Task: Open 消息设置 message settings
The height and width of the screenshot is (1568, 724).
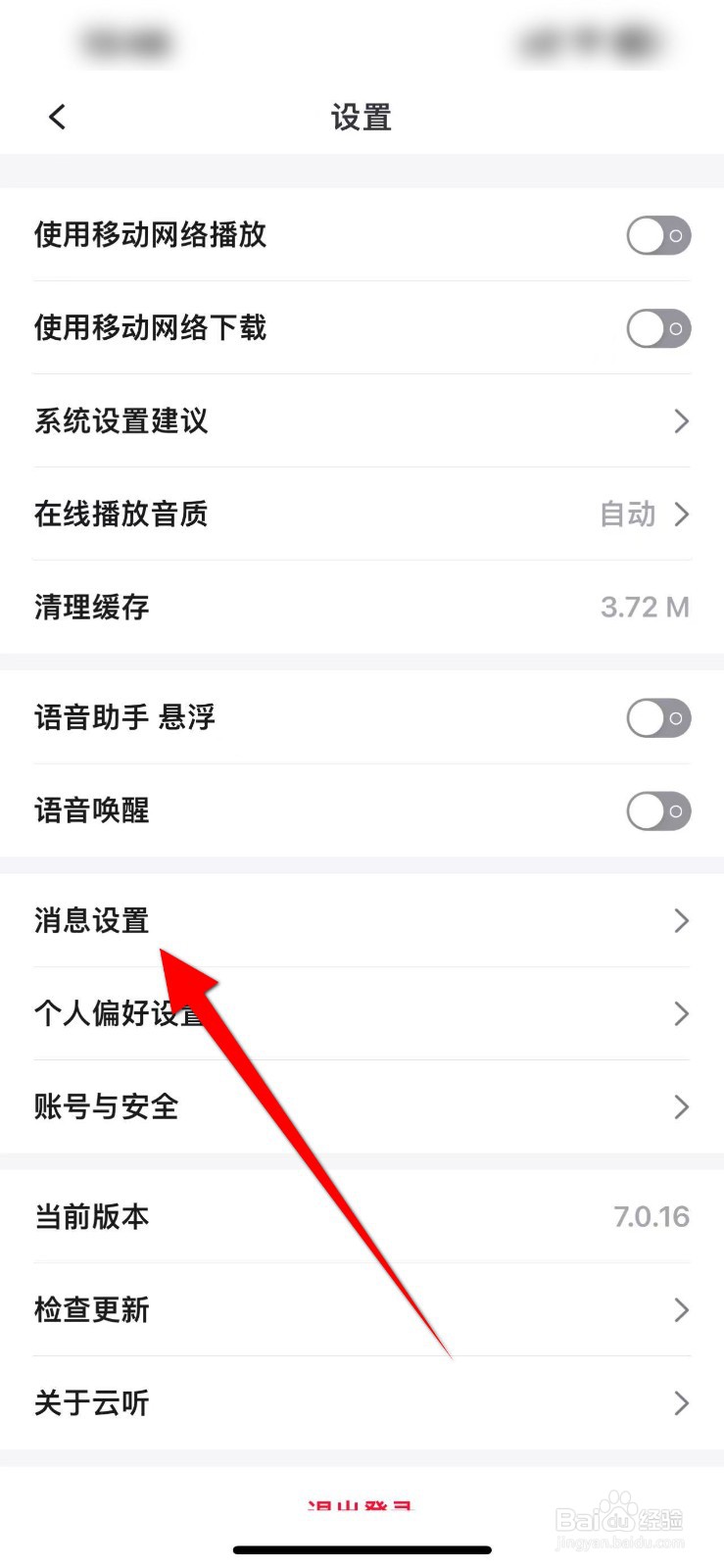Action: coord(362,920)
